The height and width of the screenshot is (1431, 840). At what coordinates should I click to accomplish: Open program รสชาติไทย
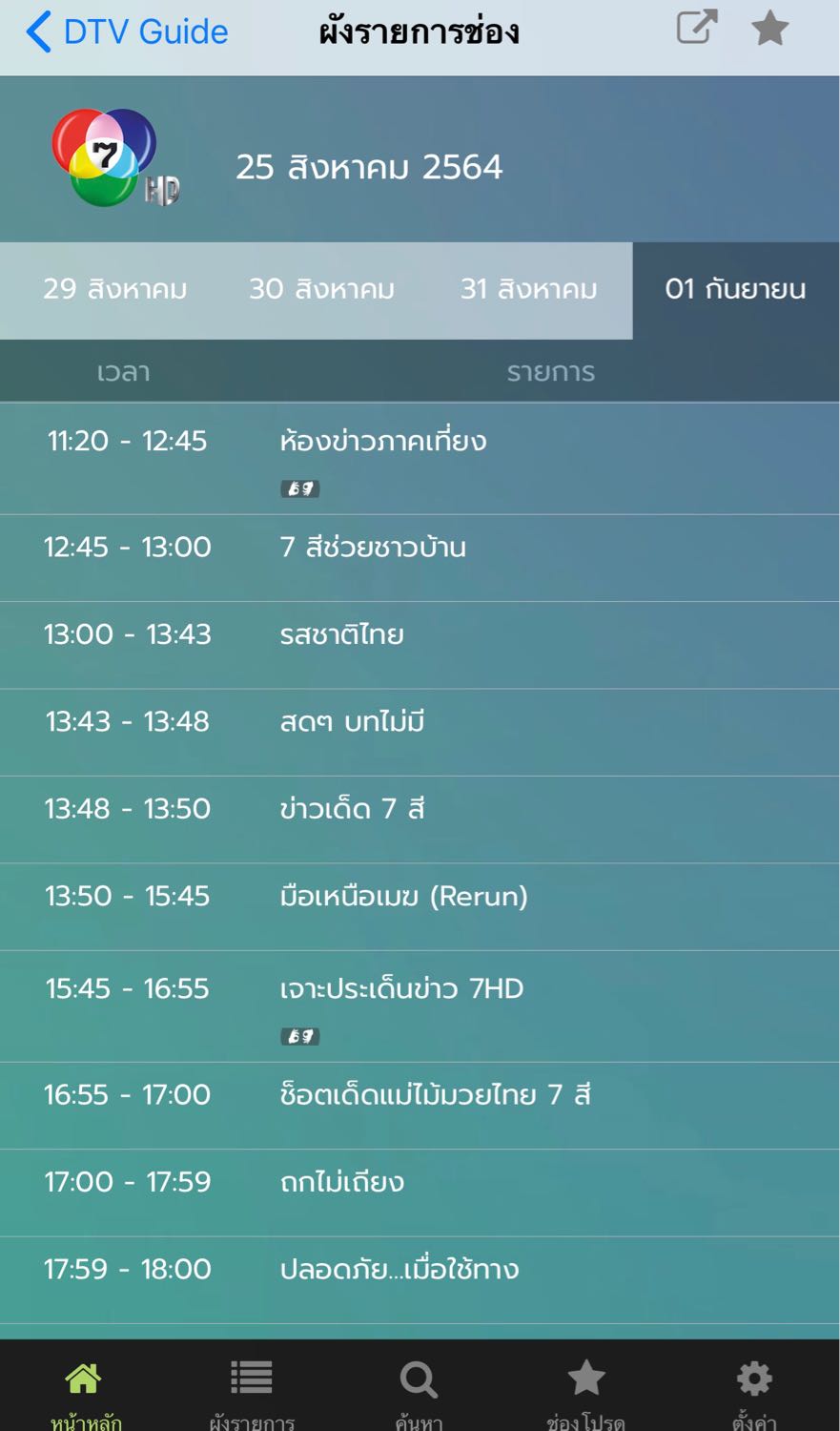point(420,645)
